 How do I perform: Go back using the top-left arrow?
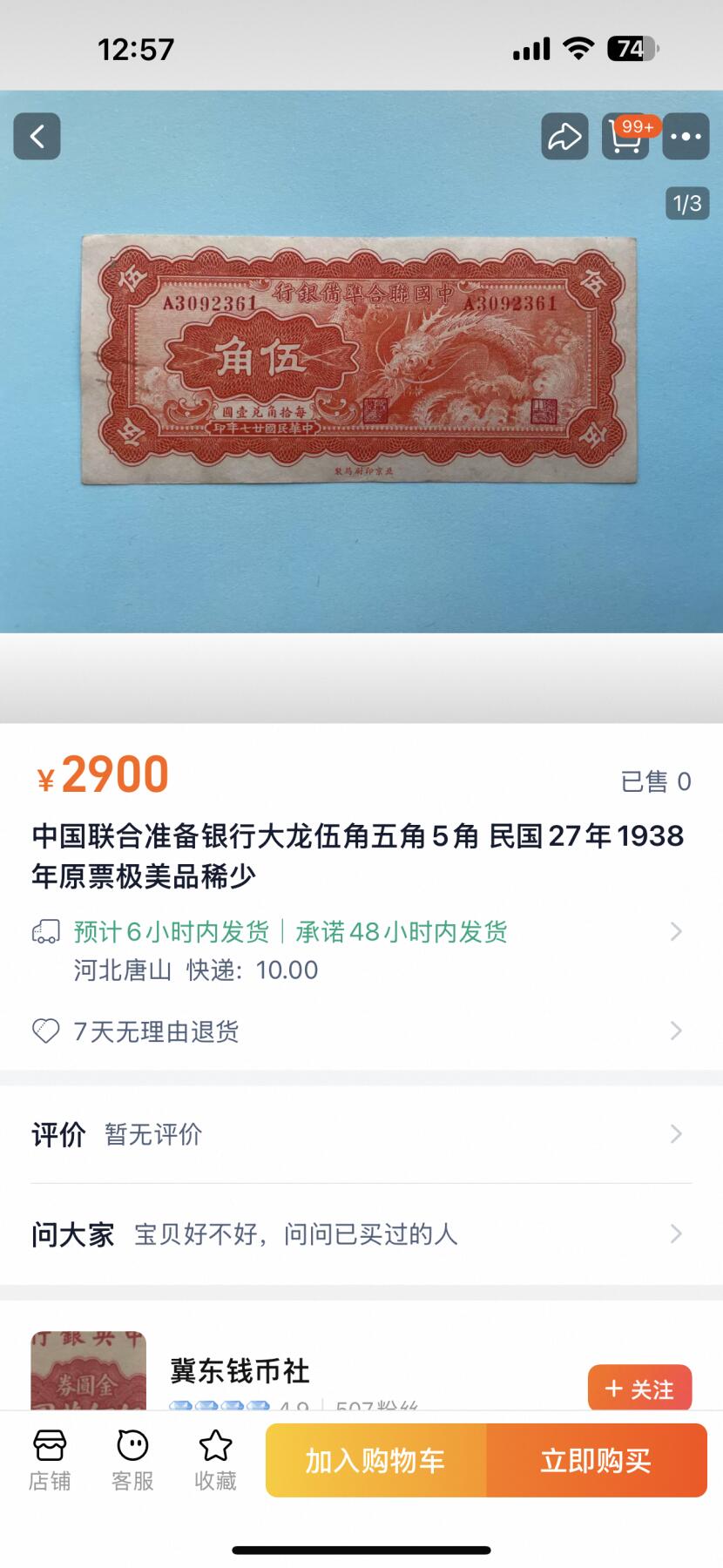click(37, 136)
